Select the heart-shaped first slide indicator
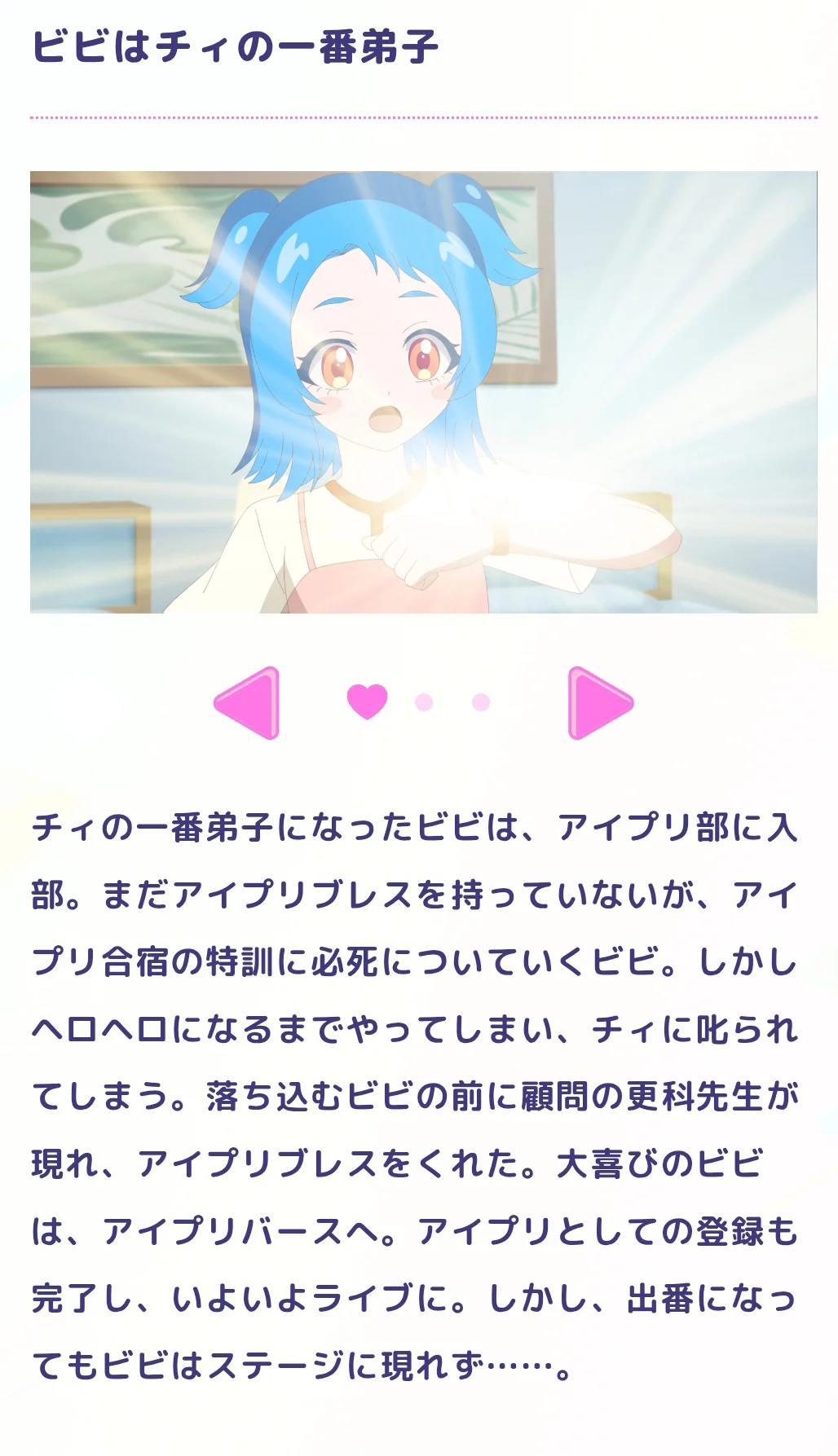Viewport: 838px width, 1456px height. point(367,702)
